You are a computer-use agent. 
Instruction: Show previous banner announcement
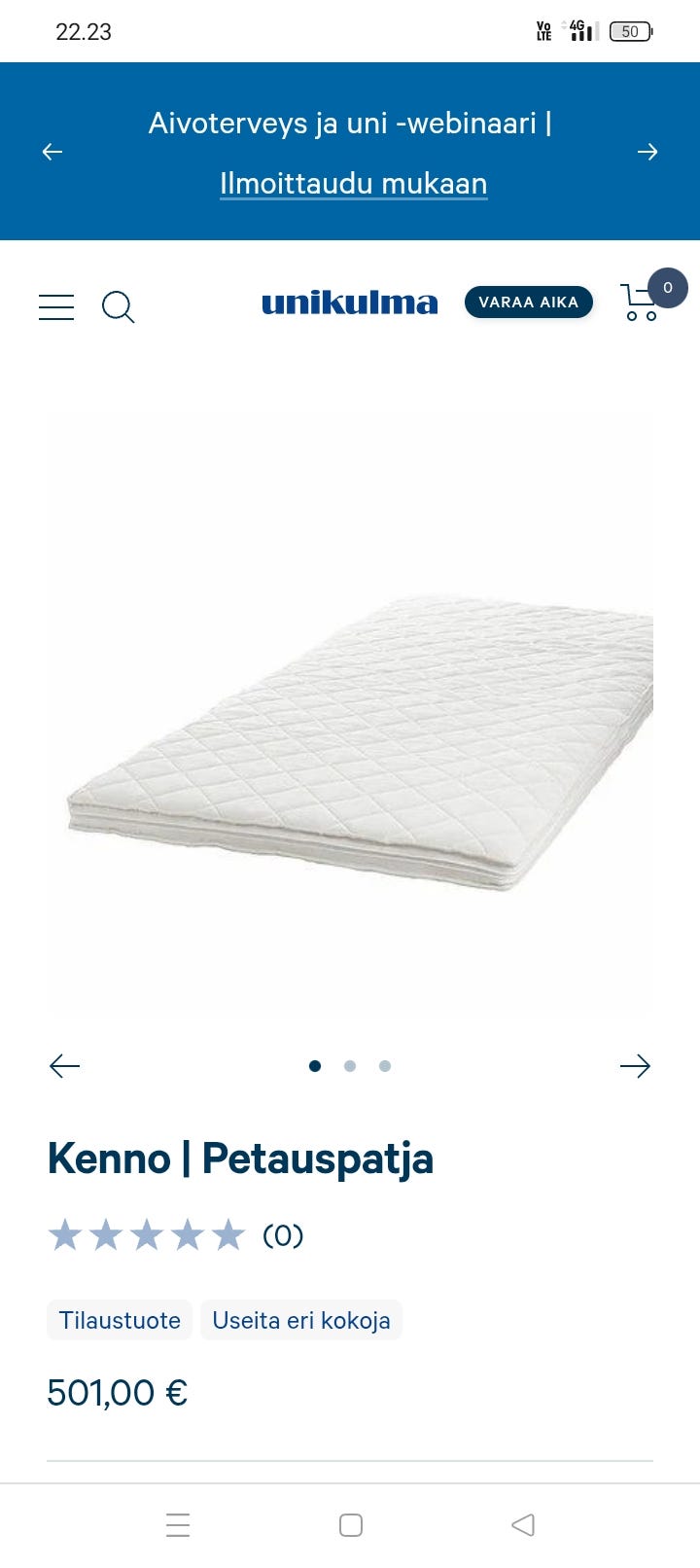tap(52, 152)
